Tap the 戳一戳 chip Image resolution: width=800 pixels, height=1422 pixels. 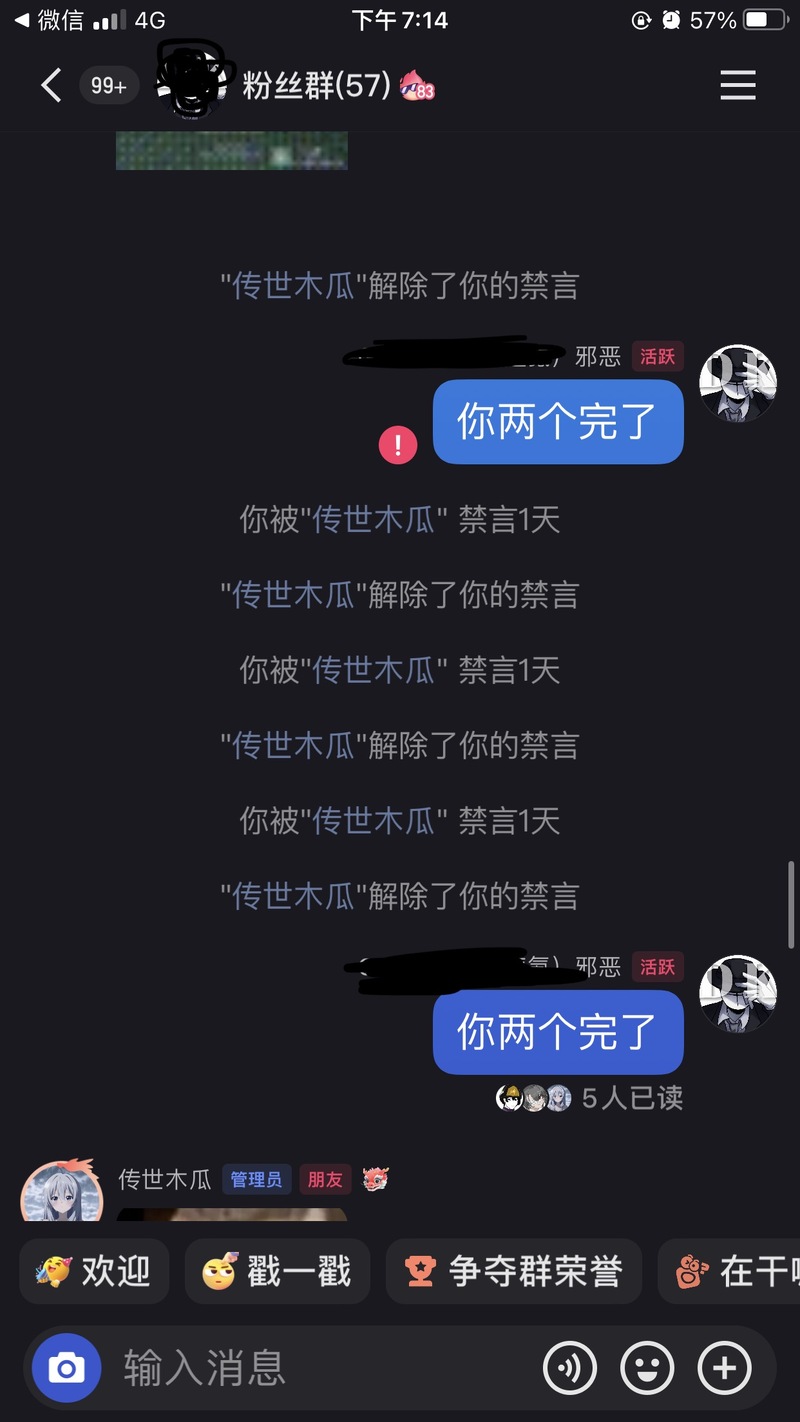[277, 1271]
